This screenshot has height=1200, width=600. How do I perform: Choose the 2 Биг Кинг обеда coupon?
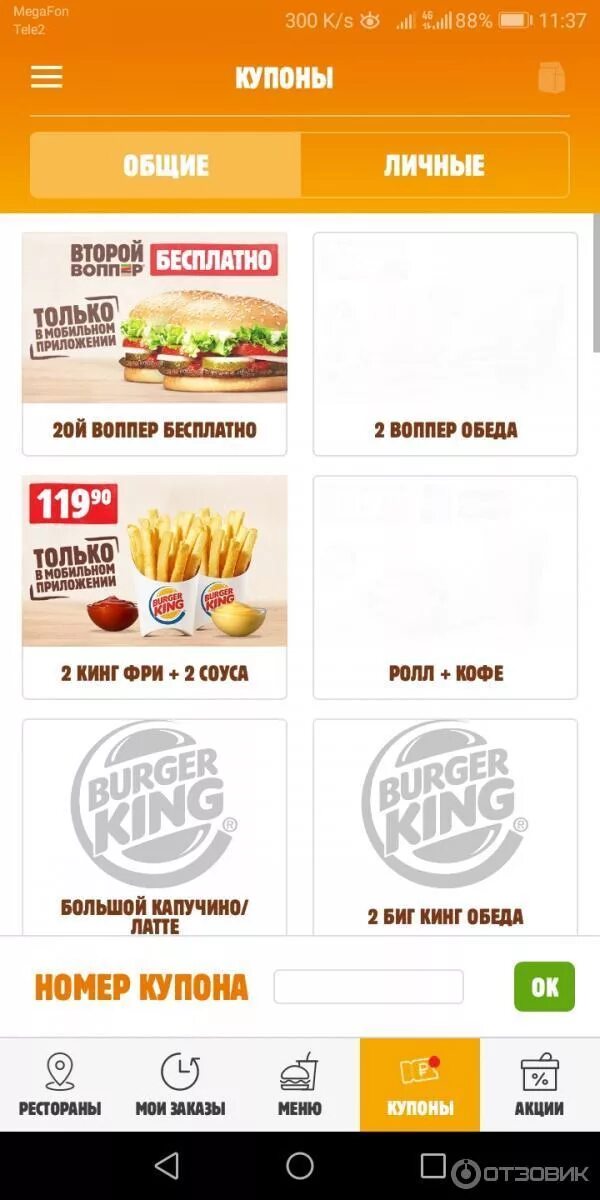pos(445,827)
